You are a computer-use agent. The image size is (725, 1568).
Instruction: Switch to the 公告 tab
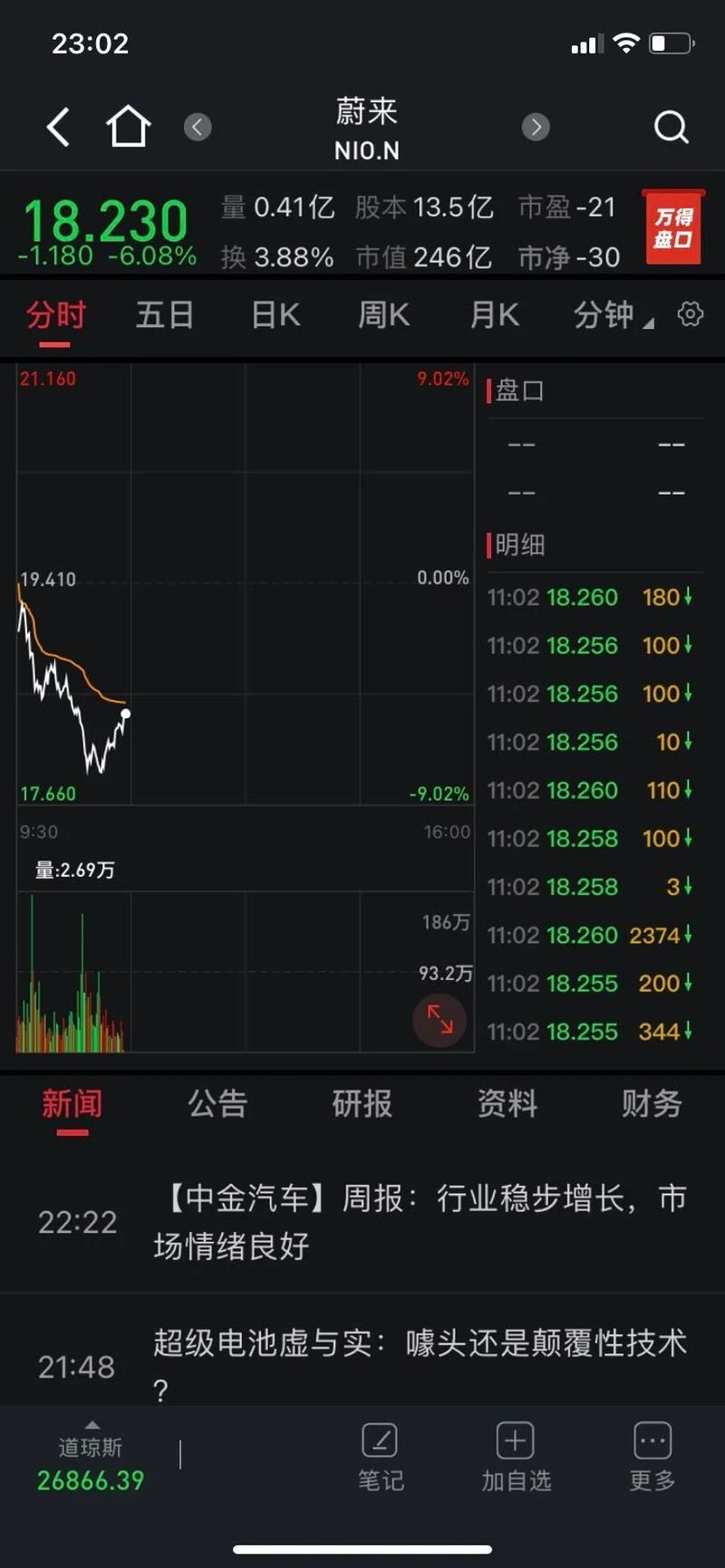[x=217, y=1103]
